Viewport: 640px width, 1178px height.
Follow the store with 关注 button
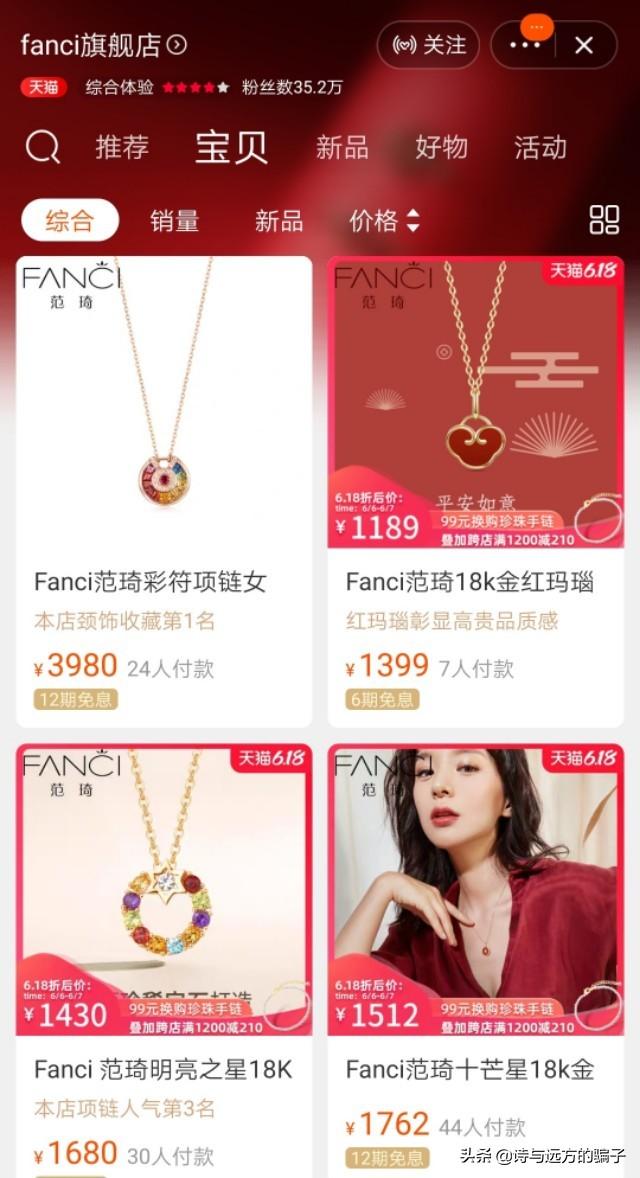coord(428,45)
